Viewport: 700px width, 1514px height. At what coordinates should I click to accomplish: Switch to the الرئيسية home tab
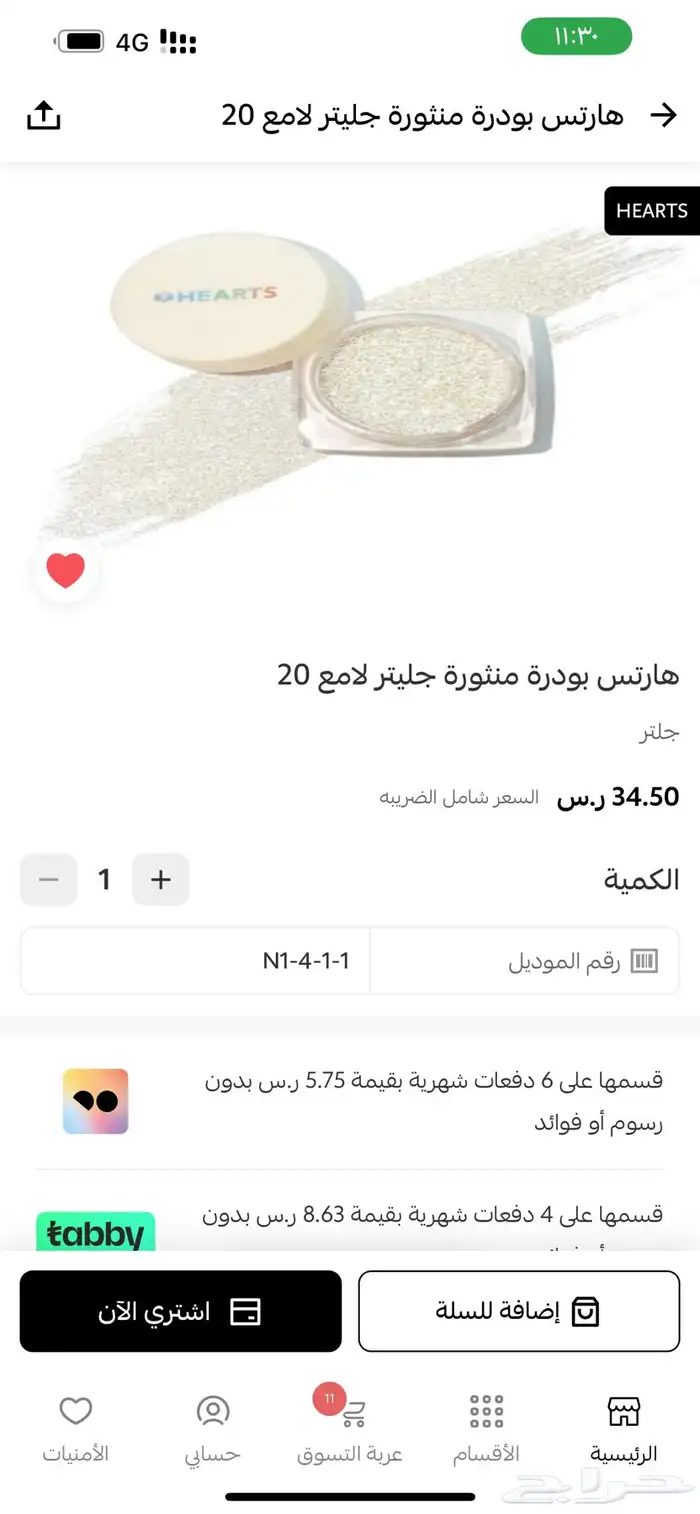pos(623,1428)
